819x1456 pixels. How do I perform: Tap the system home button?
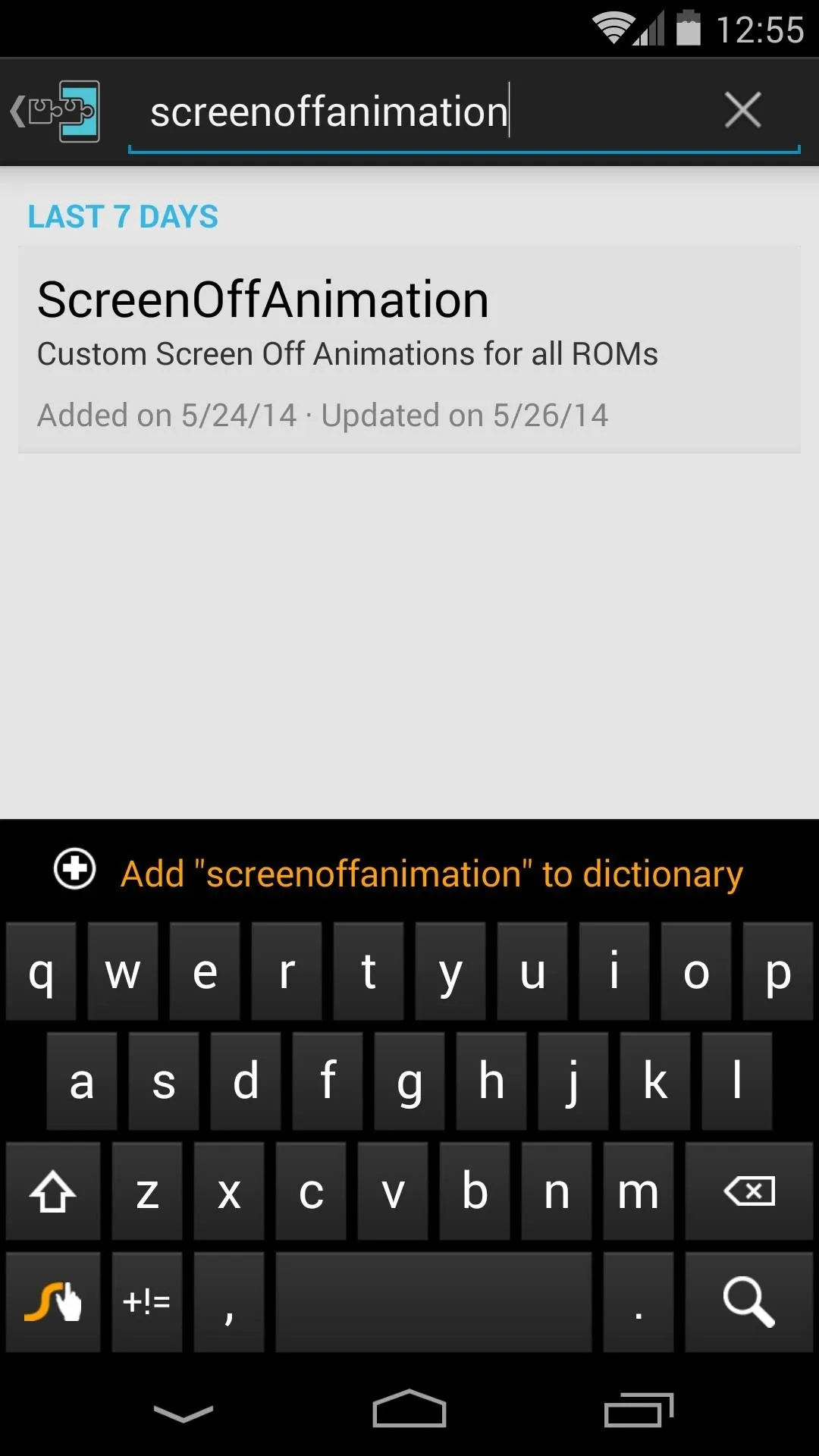(409, 1409)
